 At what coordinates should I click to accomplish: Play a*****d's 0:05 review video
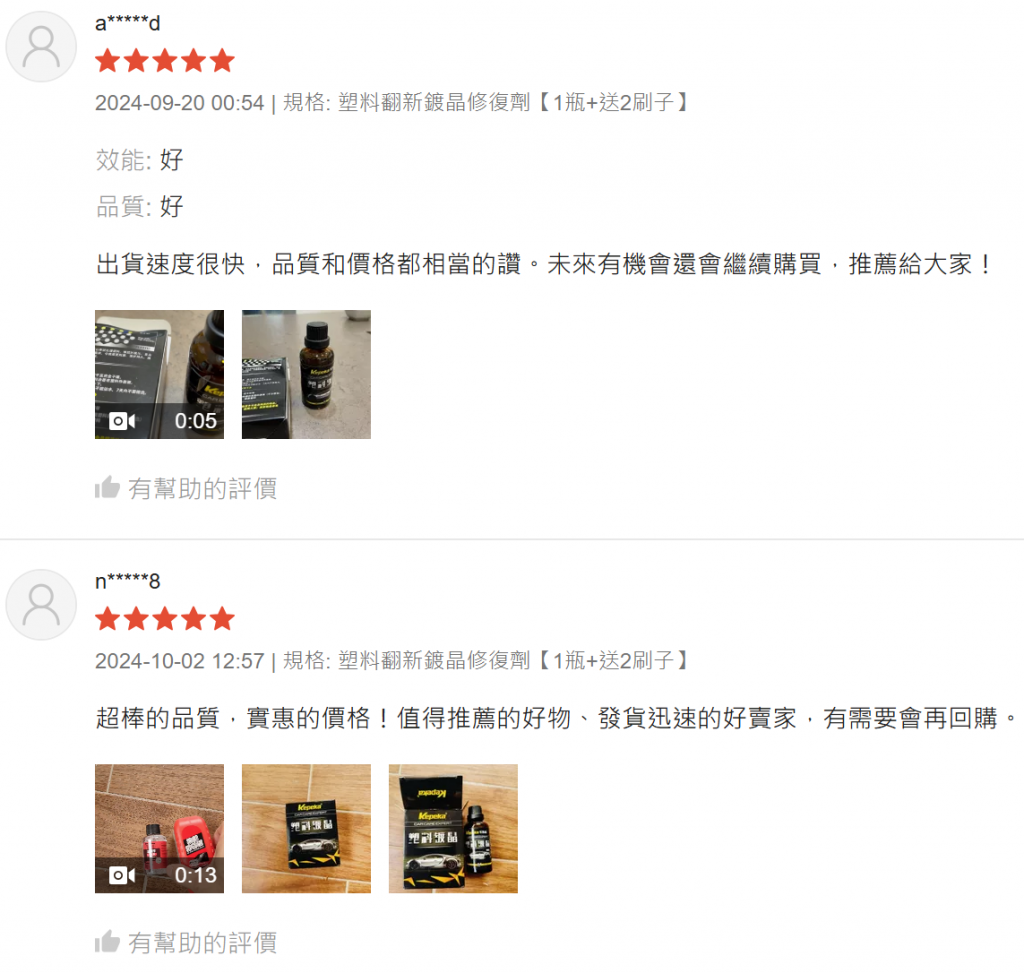click(159, 374)
